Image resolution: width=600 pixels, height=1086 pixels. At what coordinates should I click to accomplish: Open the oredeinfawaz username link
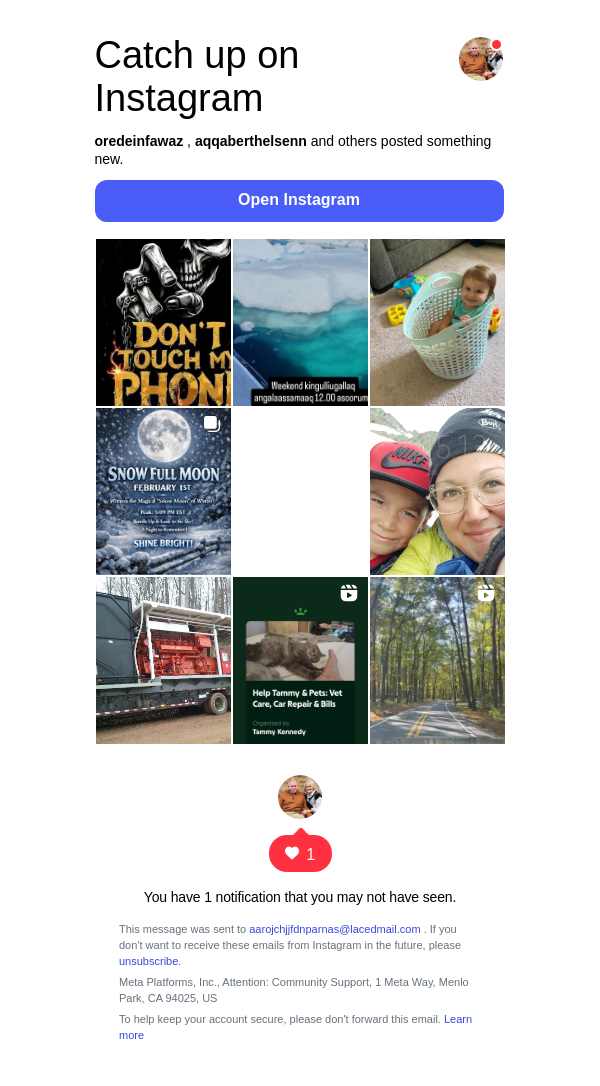(x=139, y=141)
